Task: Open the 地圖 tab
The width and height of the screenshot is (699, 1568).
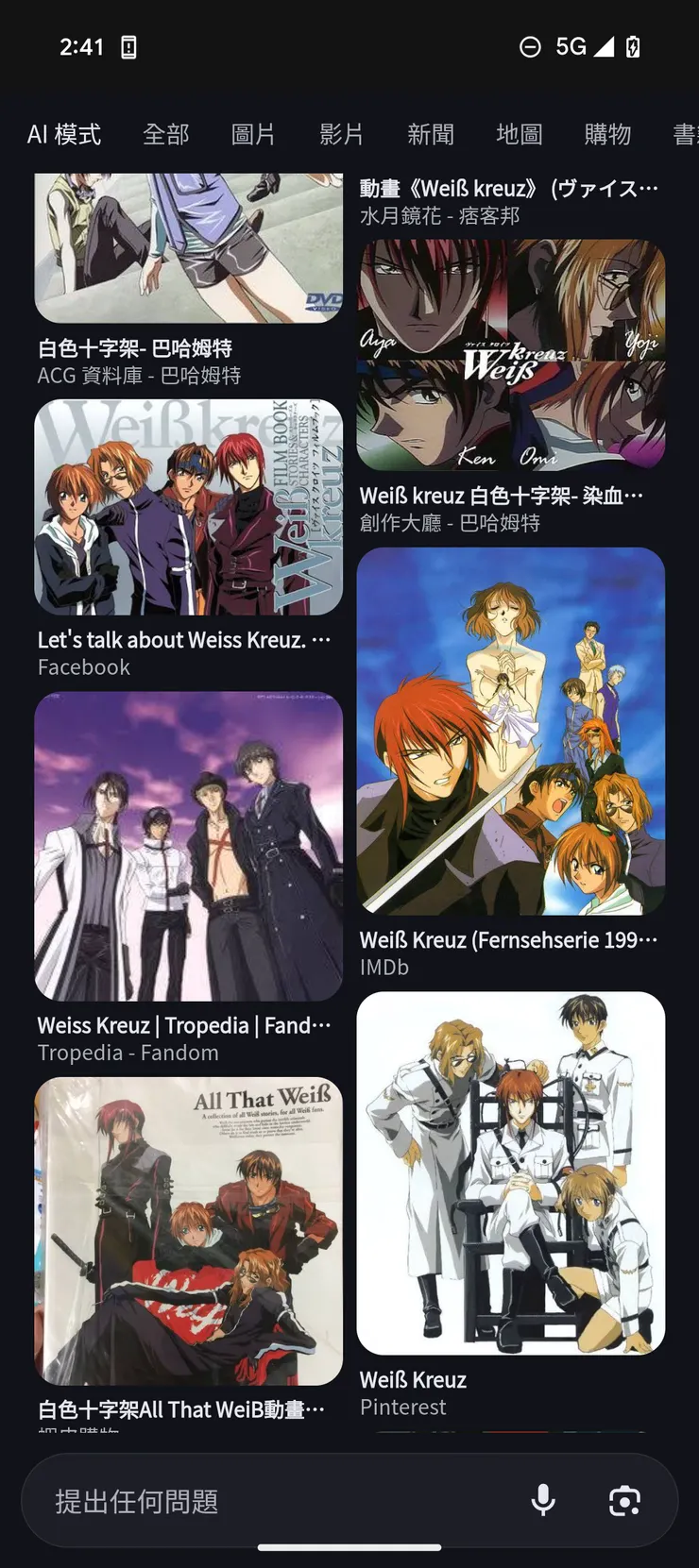Action: click(x=520, y=134)
